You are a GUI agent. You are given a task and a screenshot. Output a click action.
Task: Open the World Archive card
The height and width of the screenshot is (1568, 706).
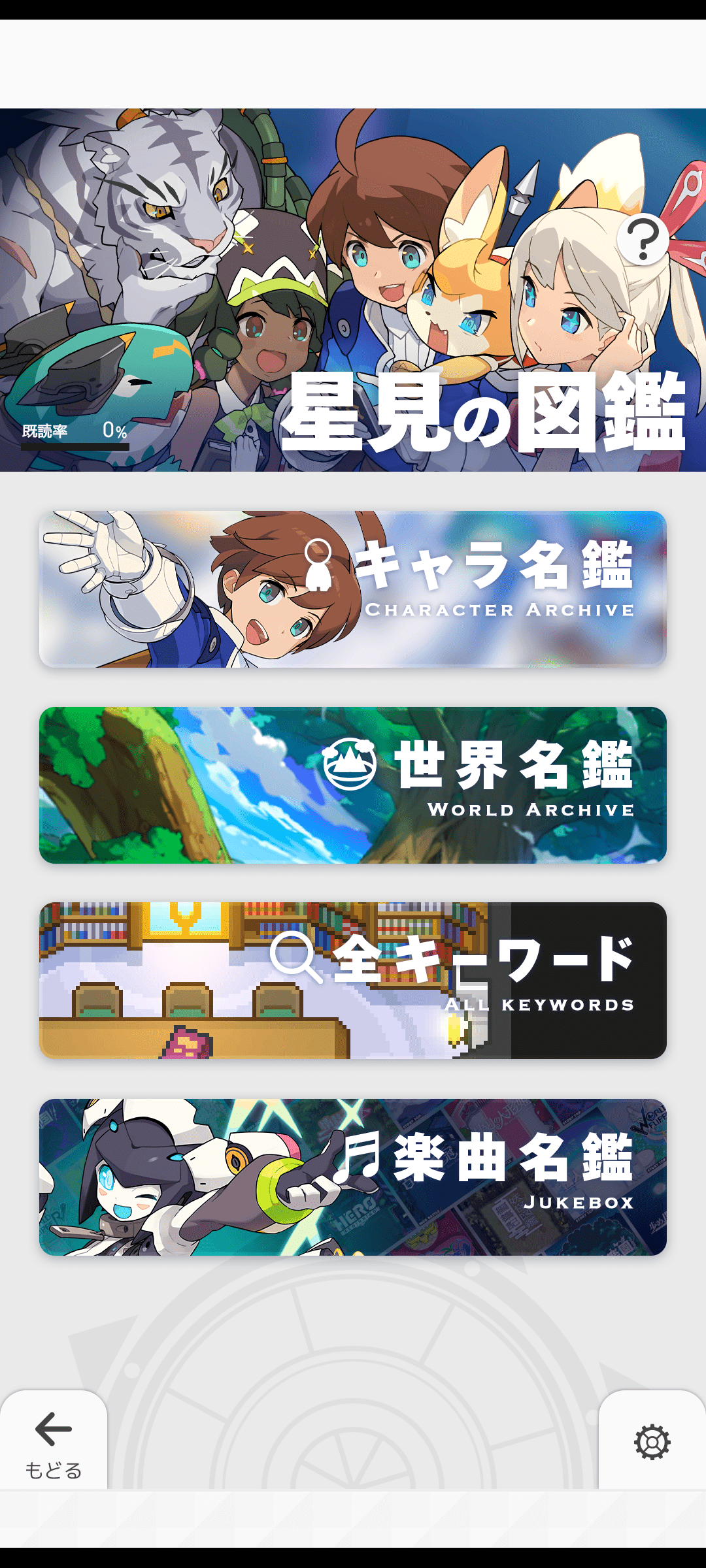coord(353,785)
